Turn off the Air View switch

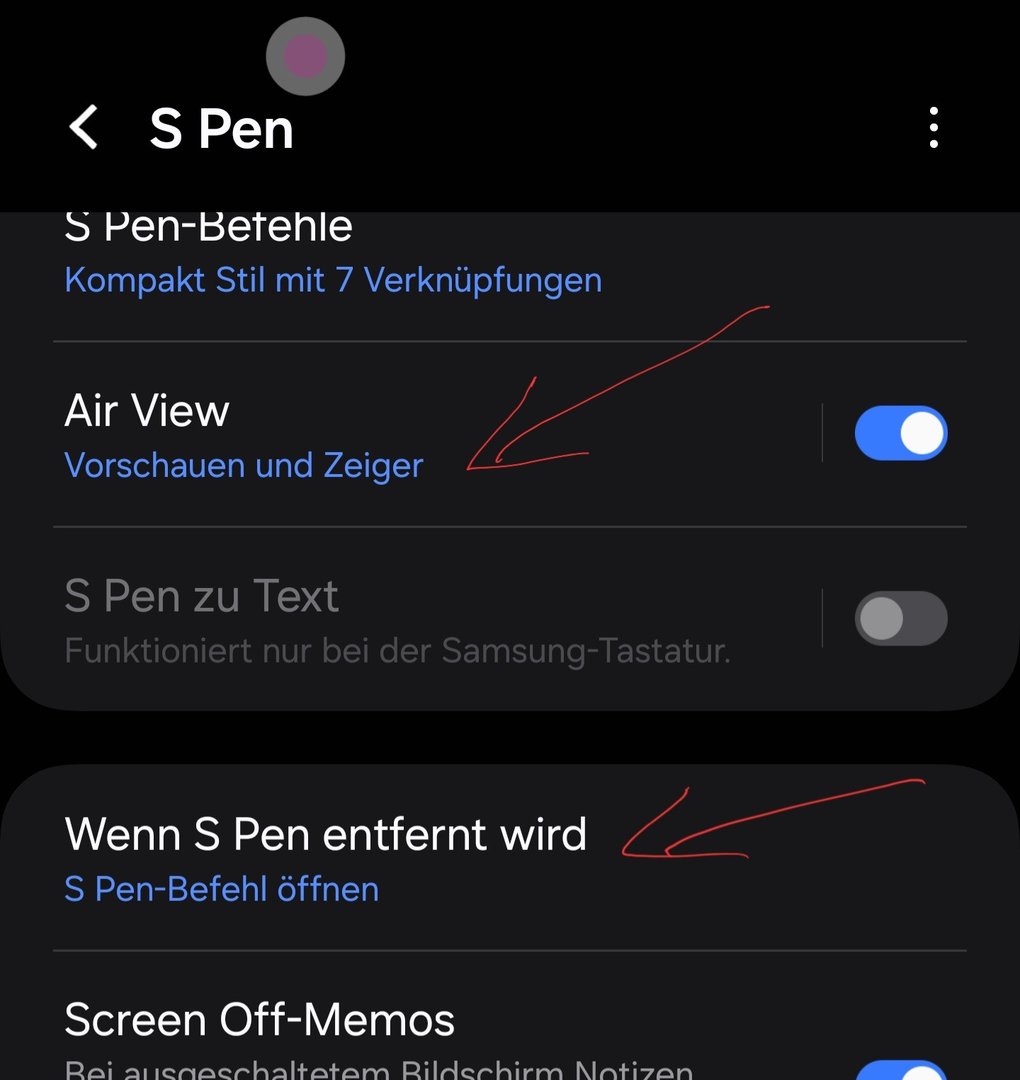900,433
